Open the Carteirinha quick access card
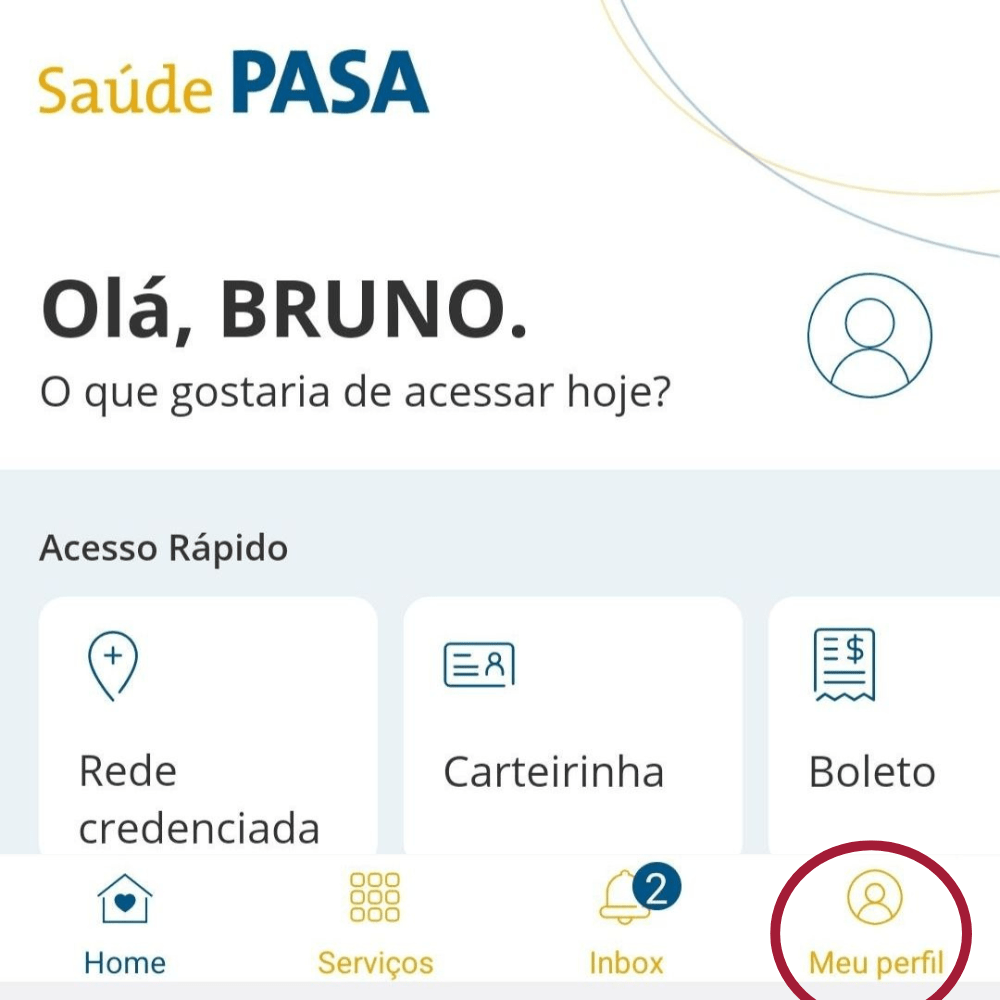Image resolution: width=1000 pixels, height=1000 pixels. tap(572, 728)
